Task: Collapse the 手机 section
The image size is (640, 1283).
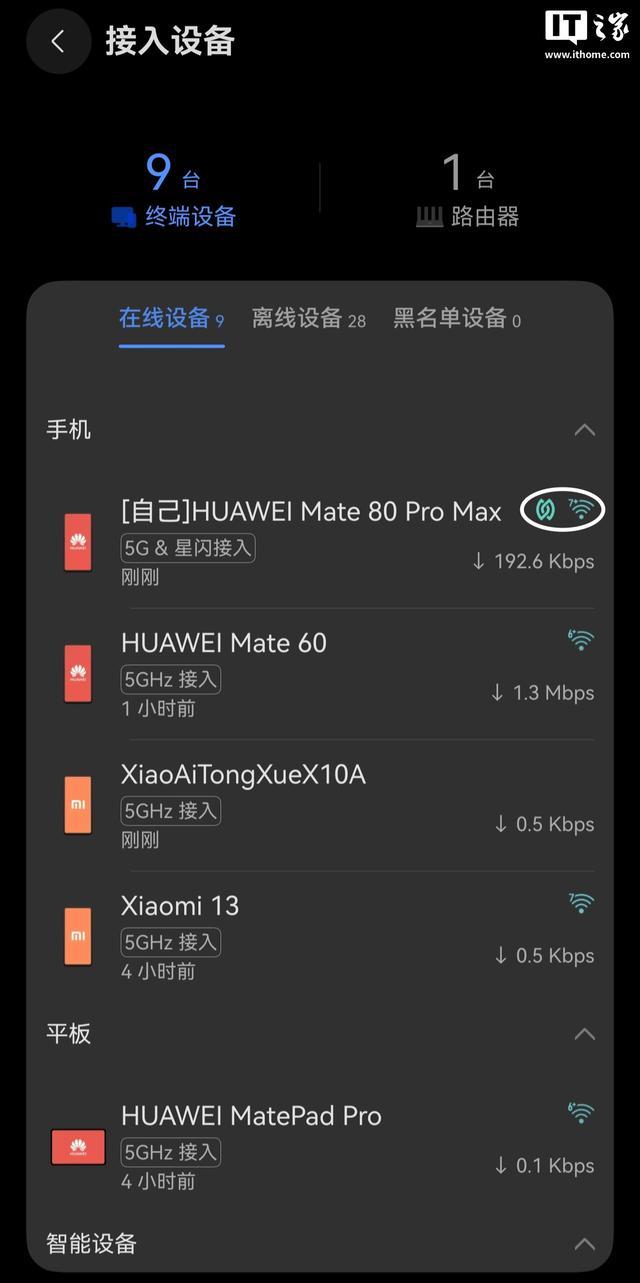Action: (584, 430)
